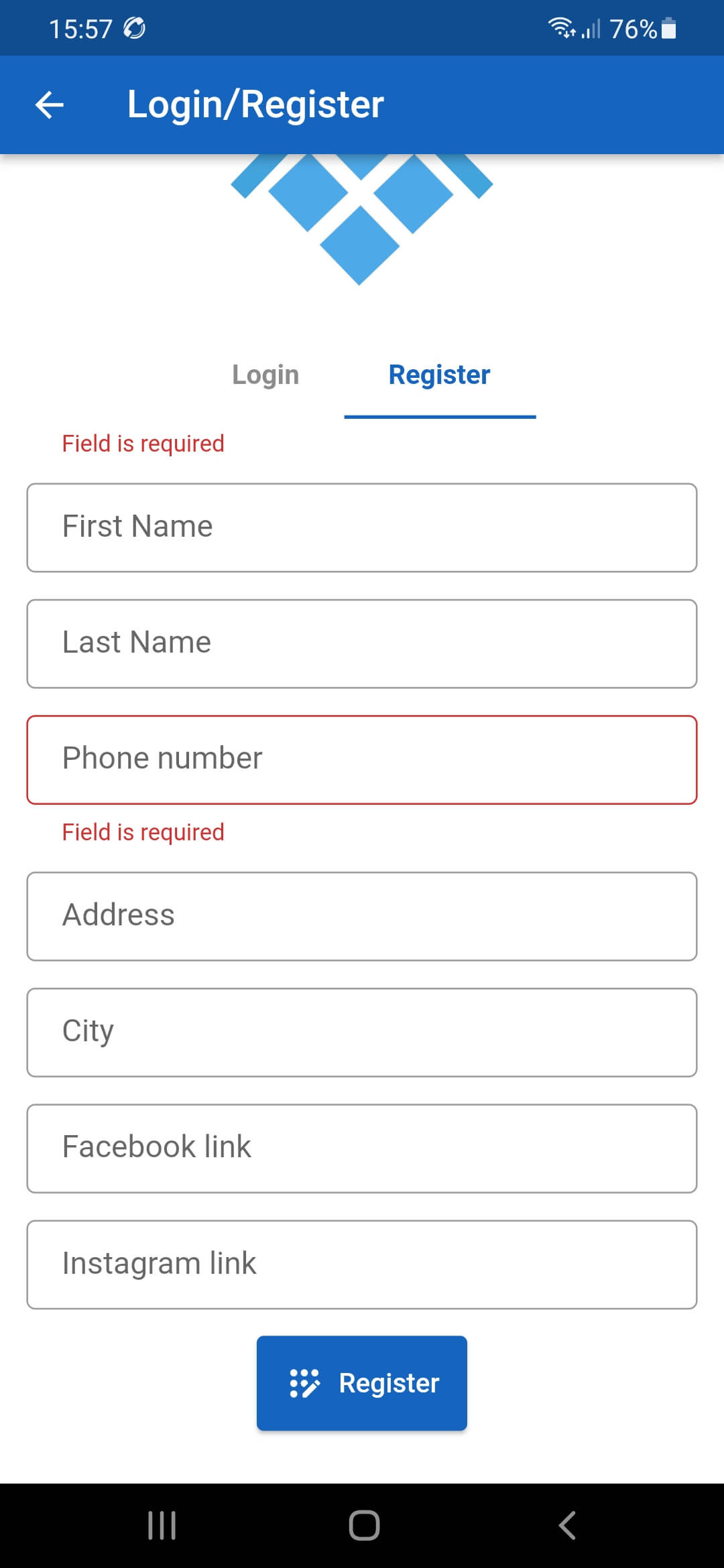
Task: Click the First Name input field
Action: click(x=362, y=527)
